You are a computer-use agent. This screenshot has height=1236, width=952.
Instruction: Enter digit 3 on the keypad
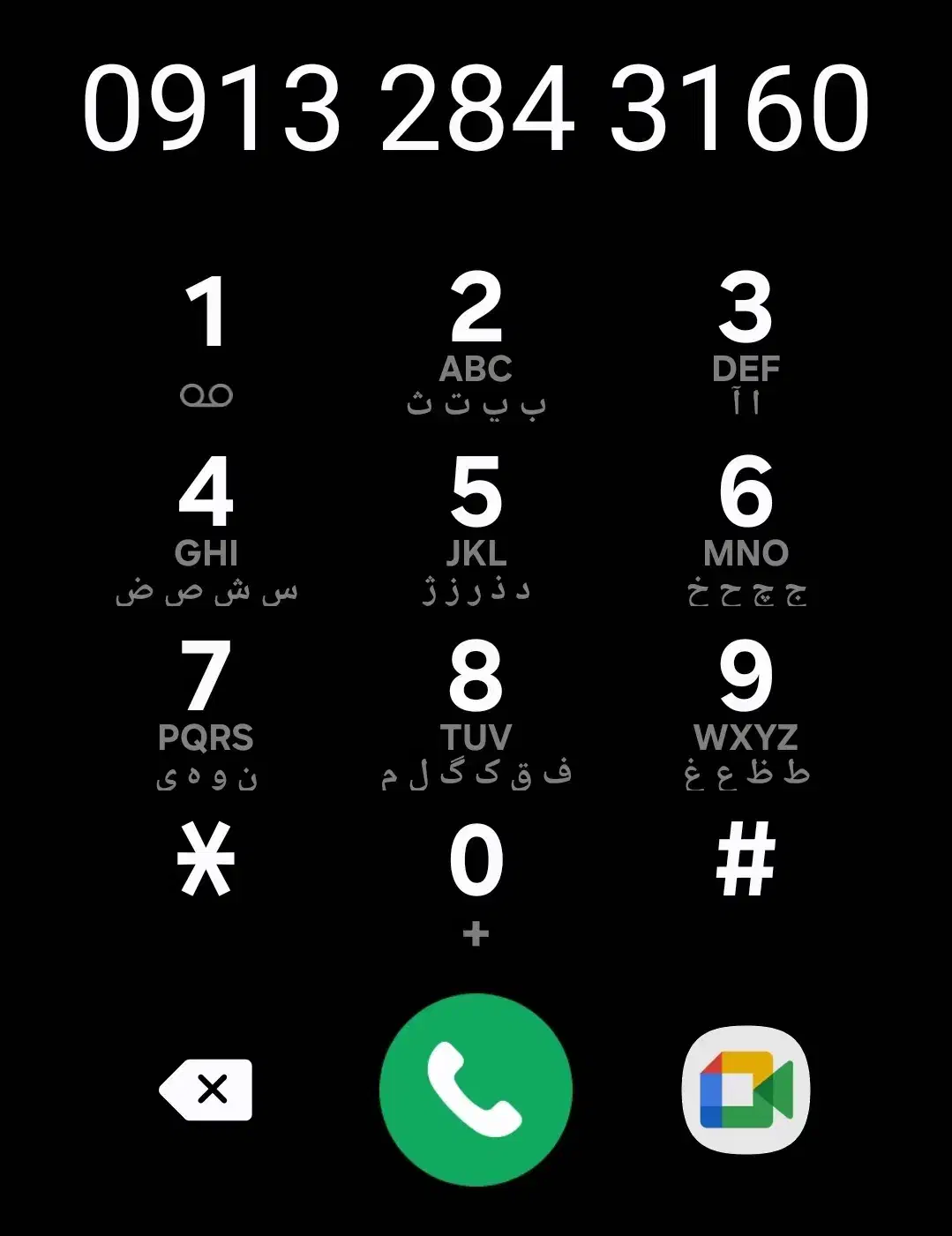746,340
